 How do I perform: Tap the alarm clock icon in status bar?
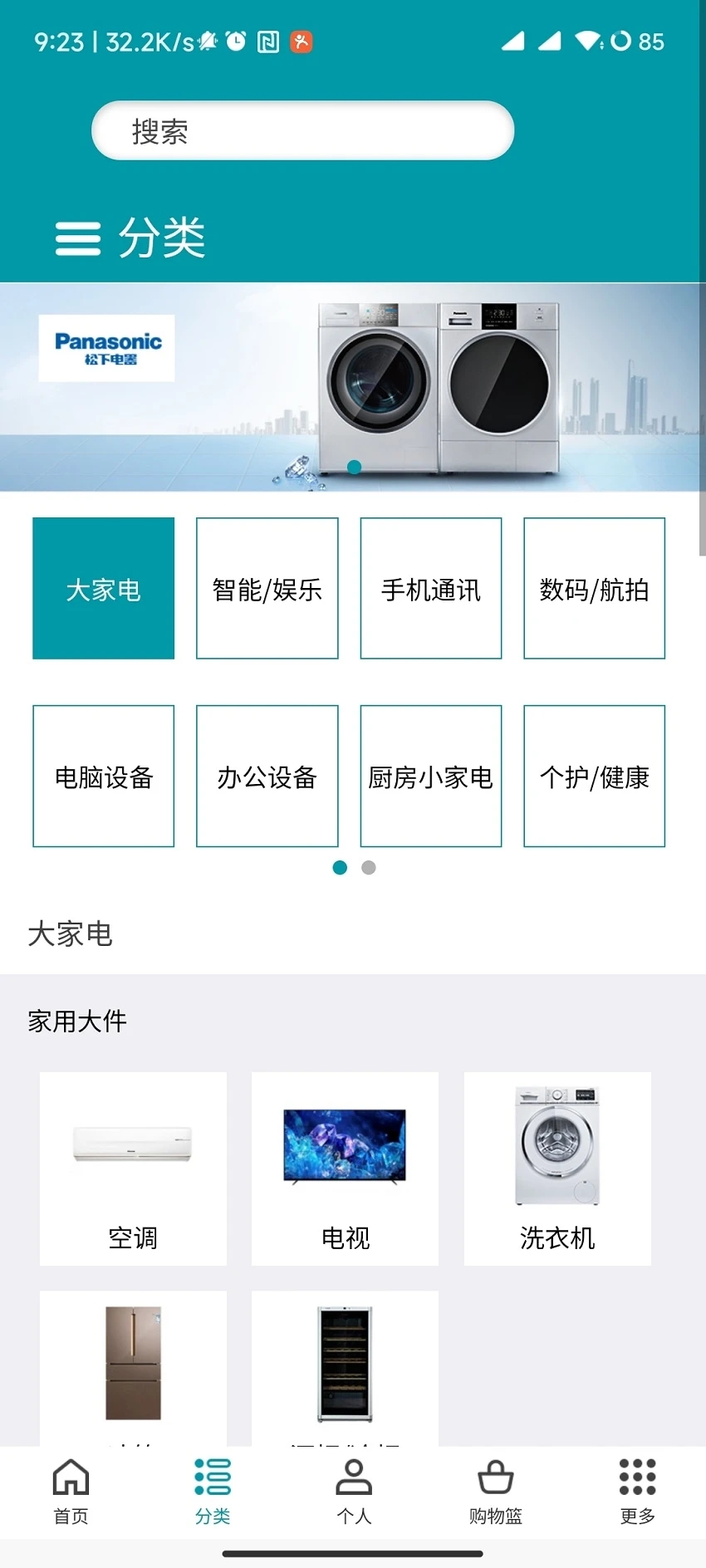pos(235,41)
